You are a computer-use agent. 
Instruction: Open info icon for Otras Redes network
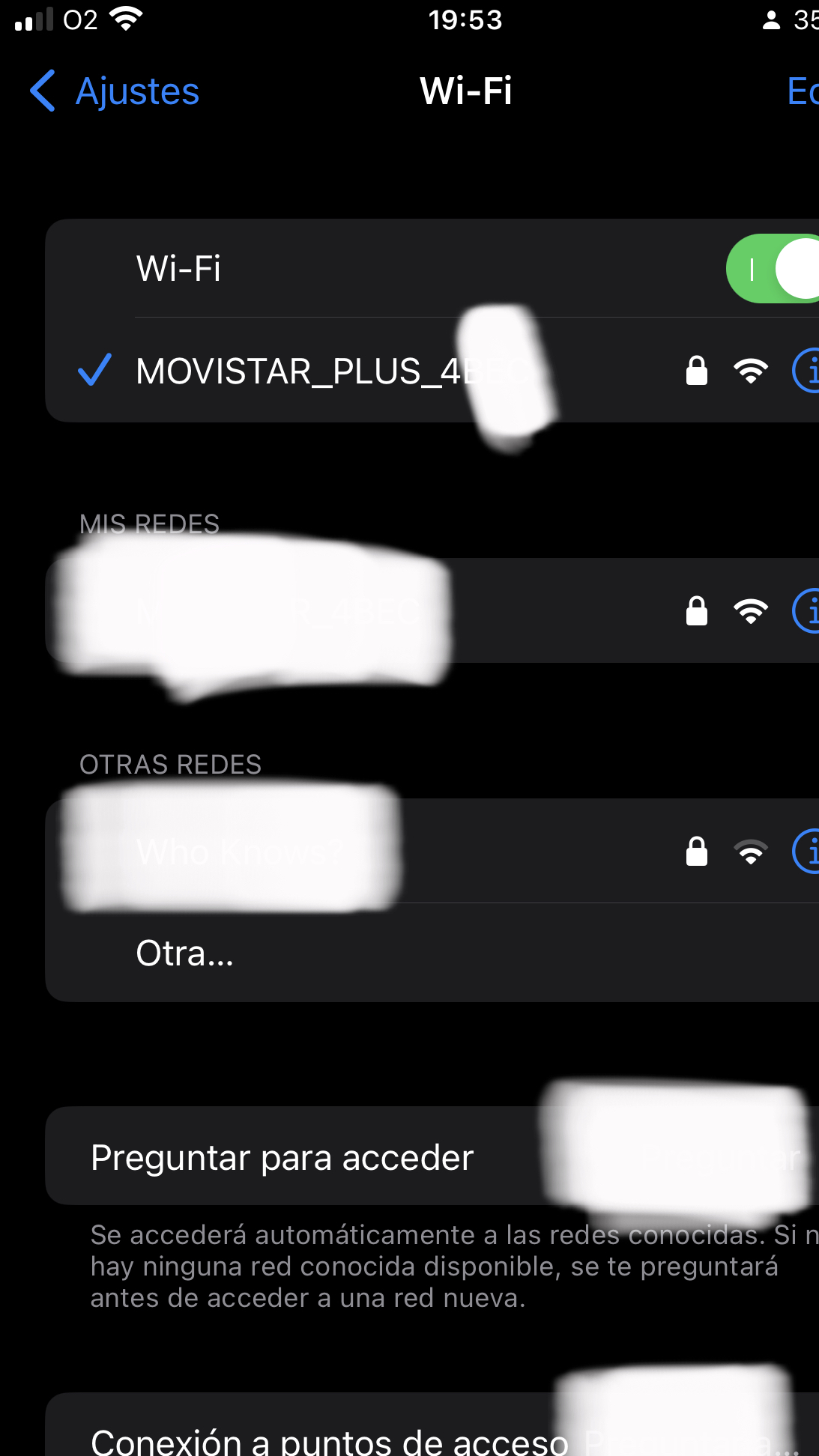(x=806, y=852)
